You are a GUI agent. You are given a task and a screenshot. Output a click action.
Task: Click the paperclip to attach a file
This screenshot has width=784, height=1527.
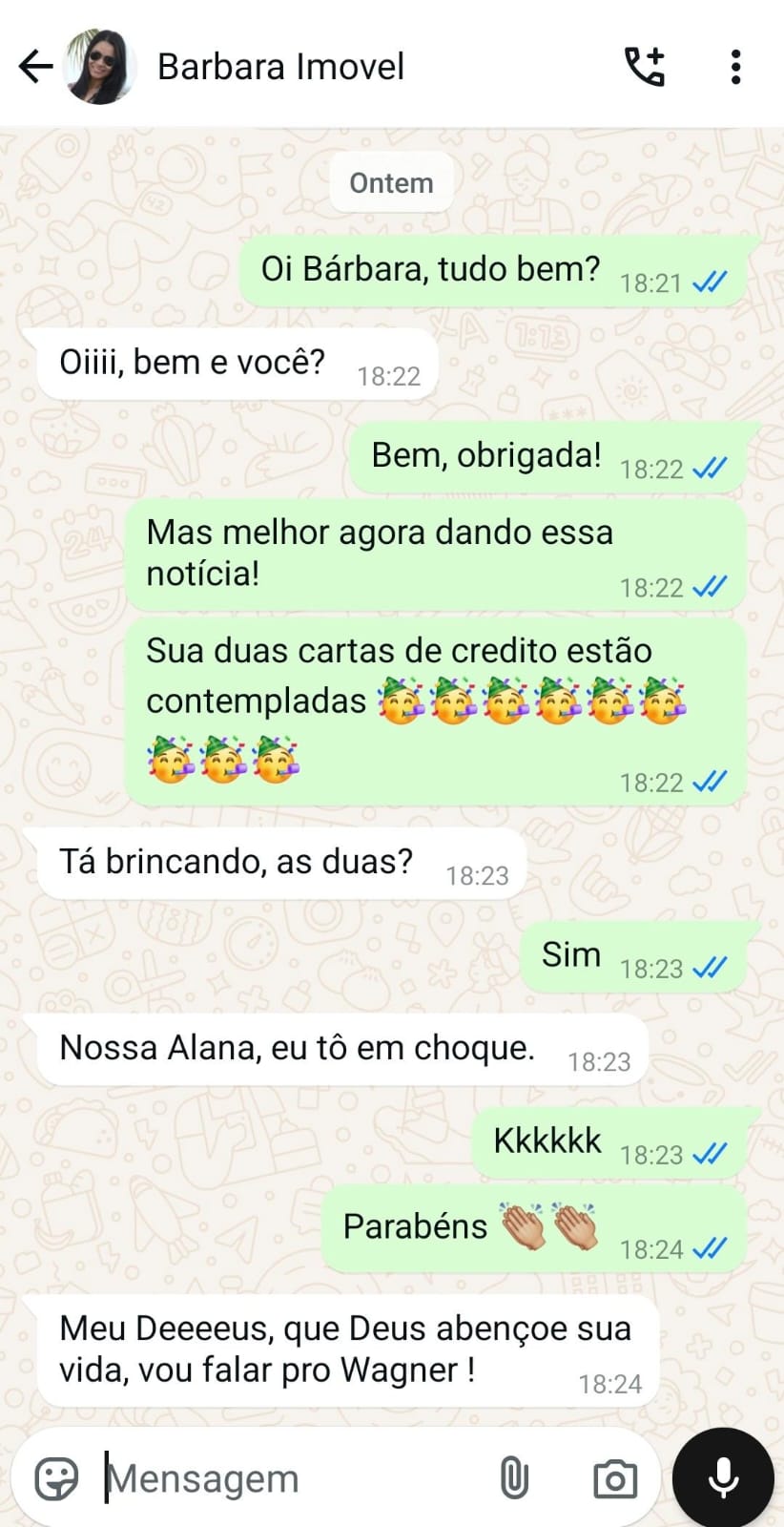click(x=514, y=1477)
